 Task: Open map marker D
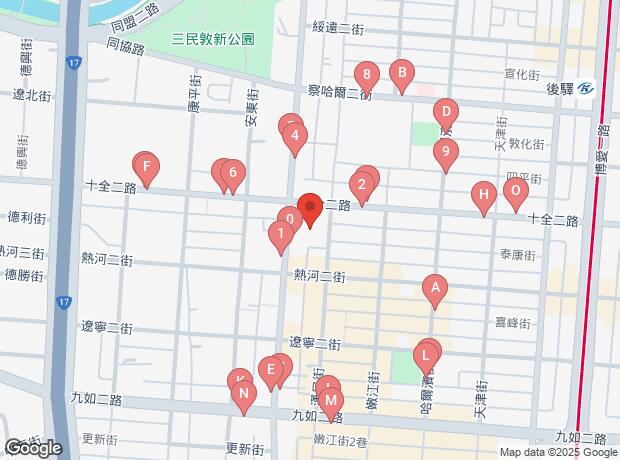tap(446, 116)
